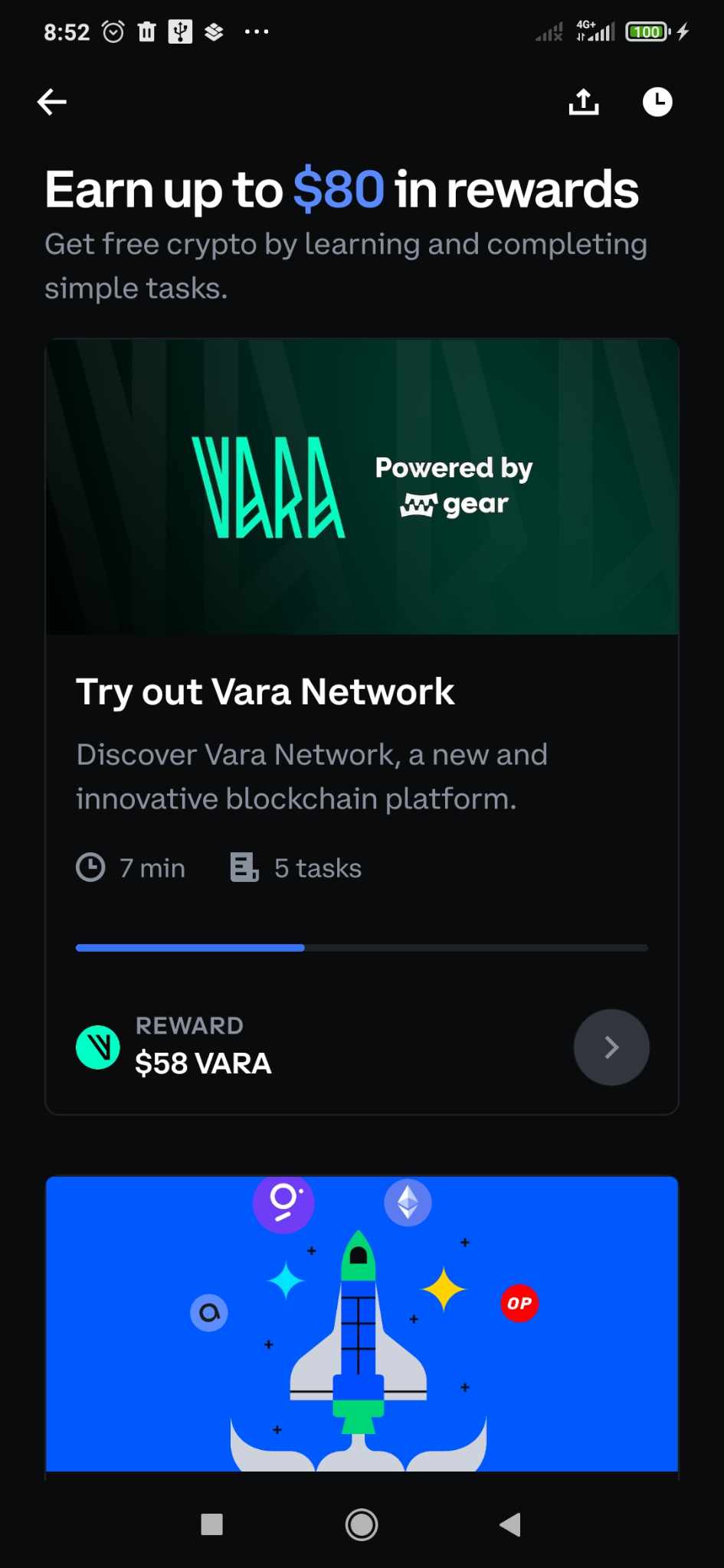Click the tasks list icon beside 5 tasks
Screen dimensions: 724x1568
[243, 867]
